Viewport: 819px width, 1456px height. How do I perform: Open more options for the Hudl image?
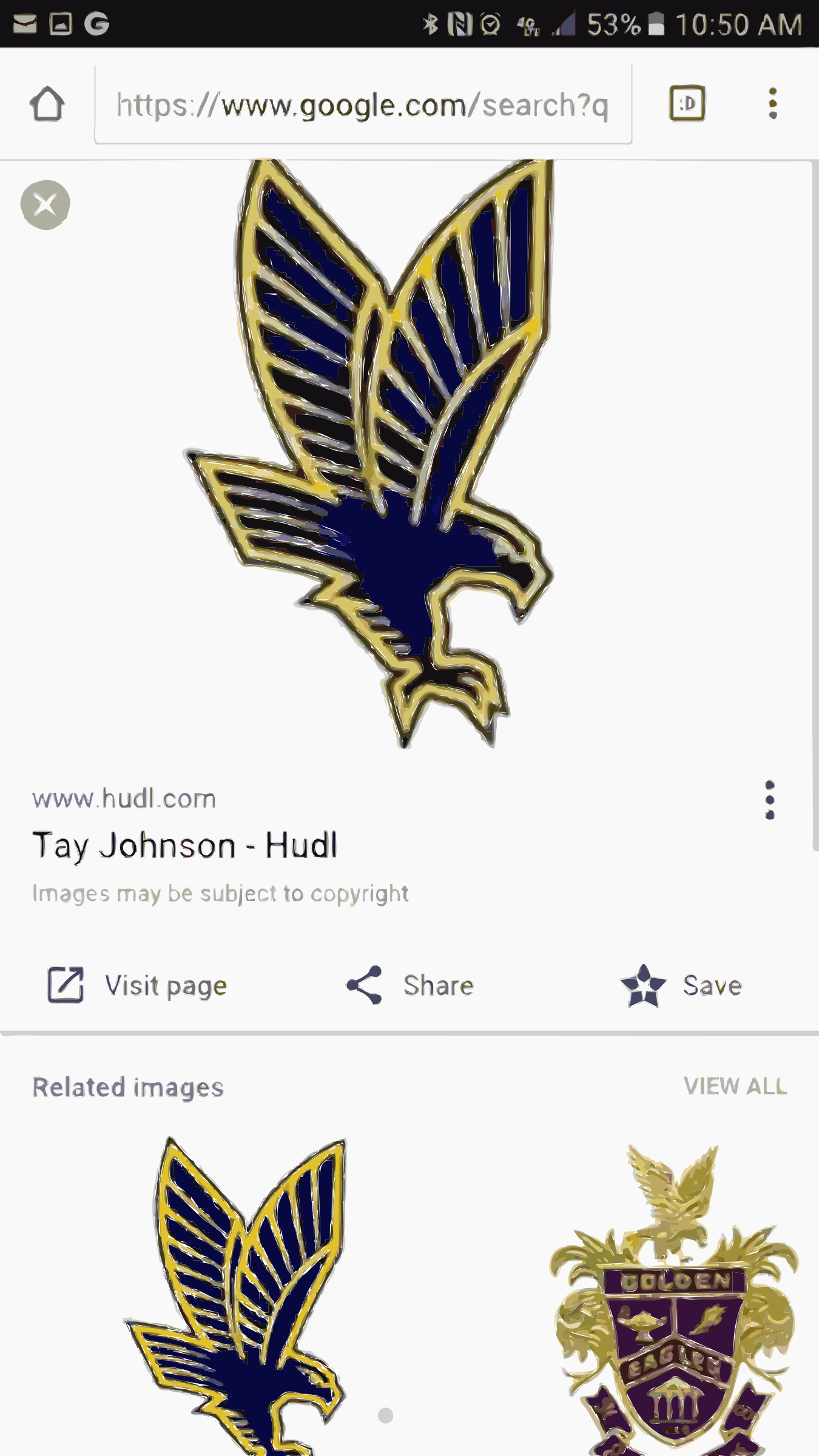click(770, 800)
